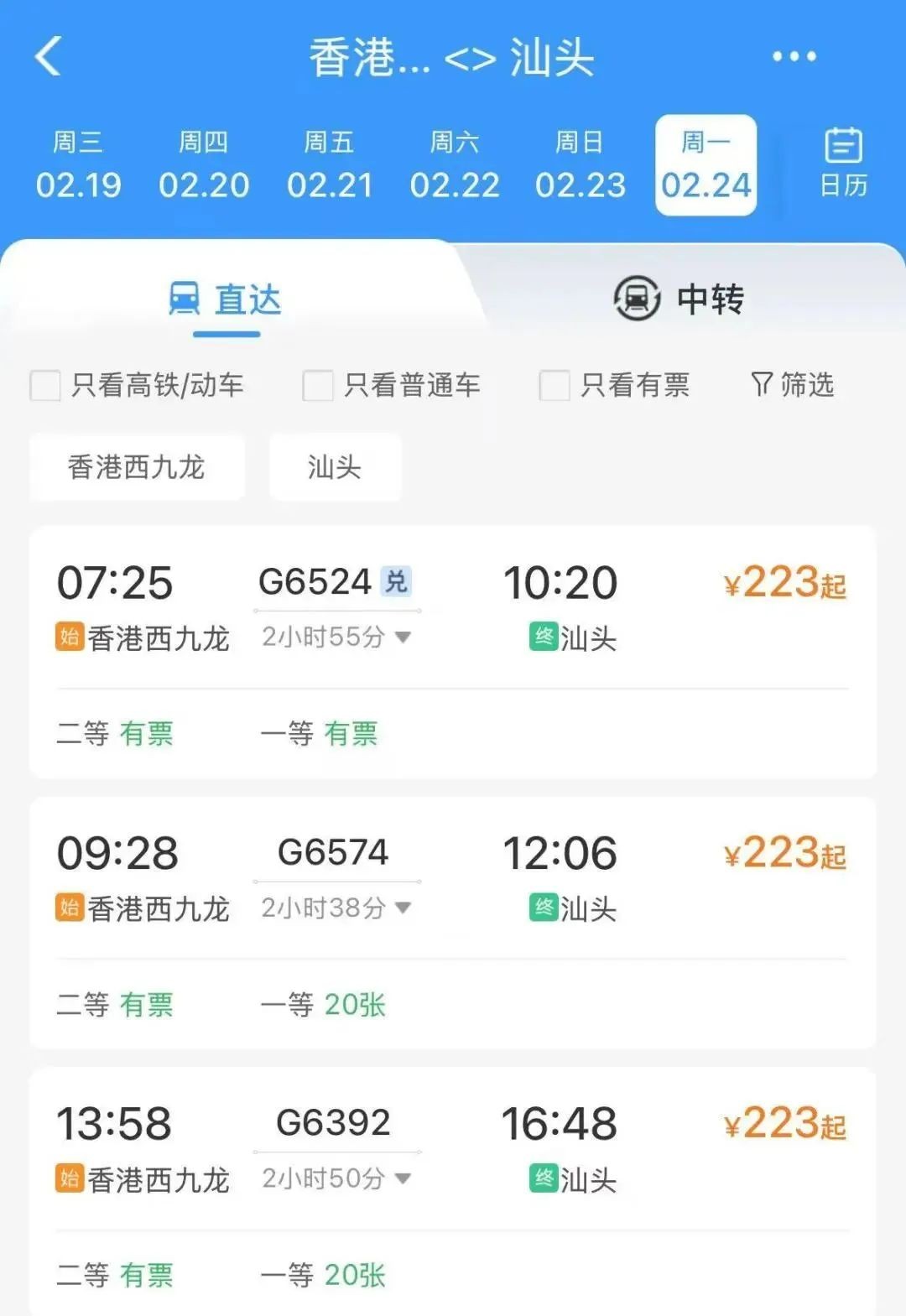Switch to the 中转 transfer tab

[679, 299]
